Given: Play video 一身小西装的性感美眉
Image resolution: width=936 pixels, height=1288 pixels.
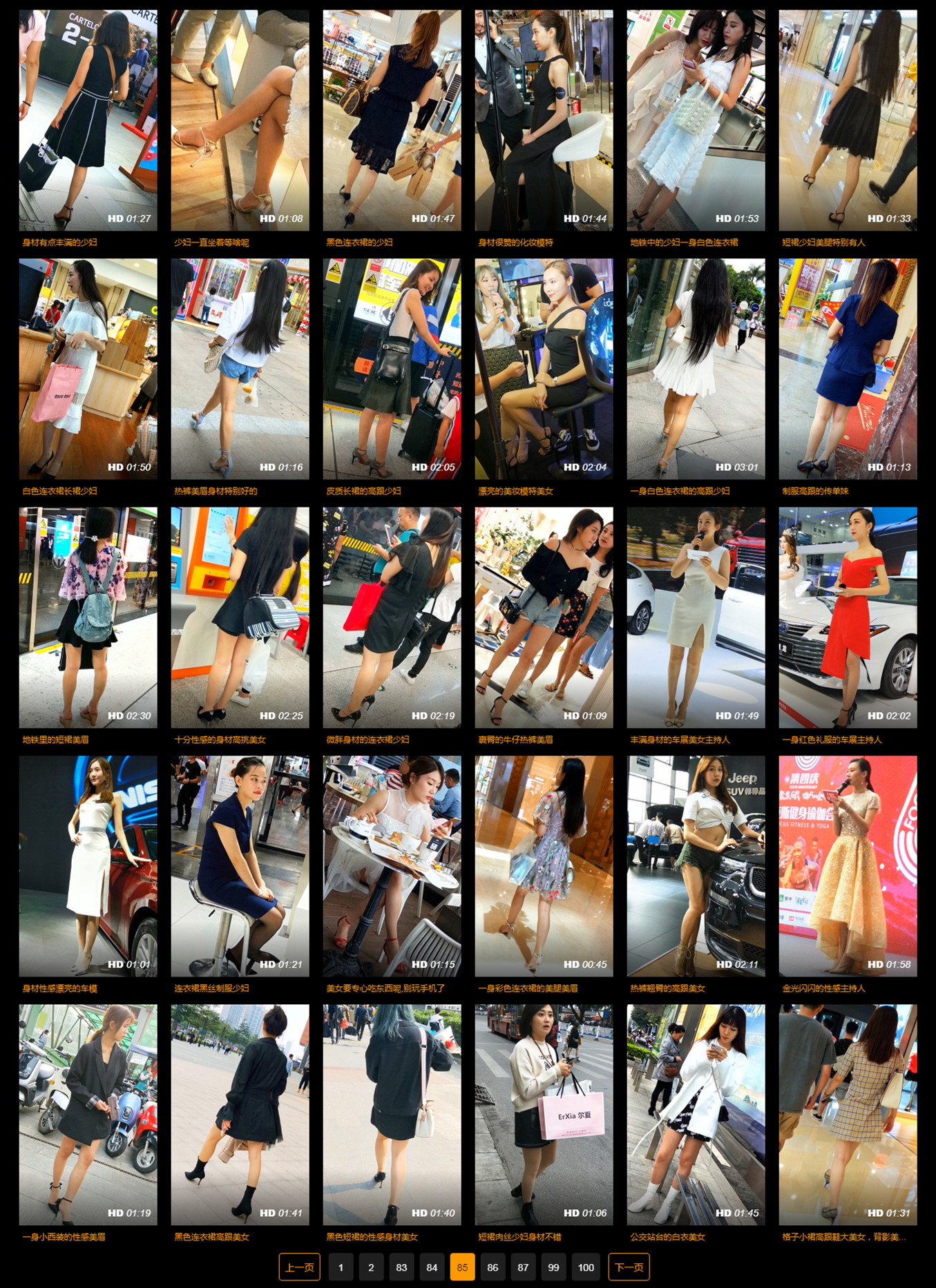Looking at the screenshot, I should [x=88, y=1115].
